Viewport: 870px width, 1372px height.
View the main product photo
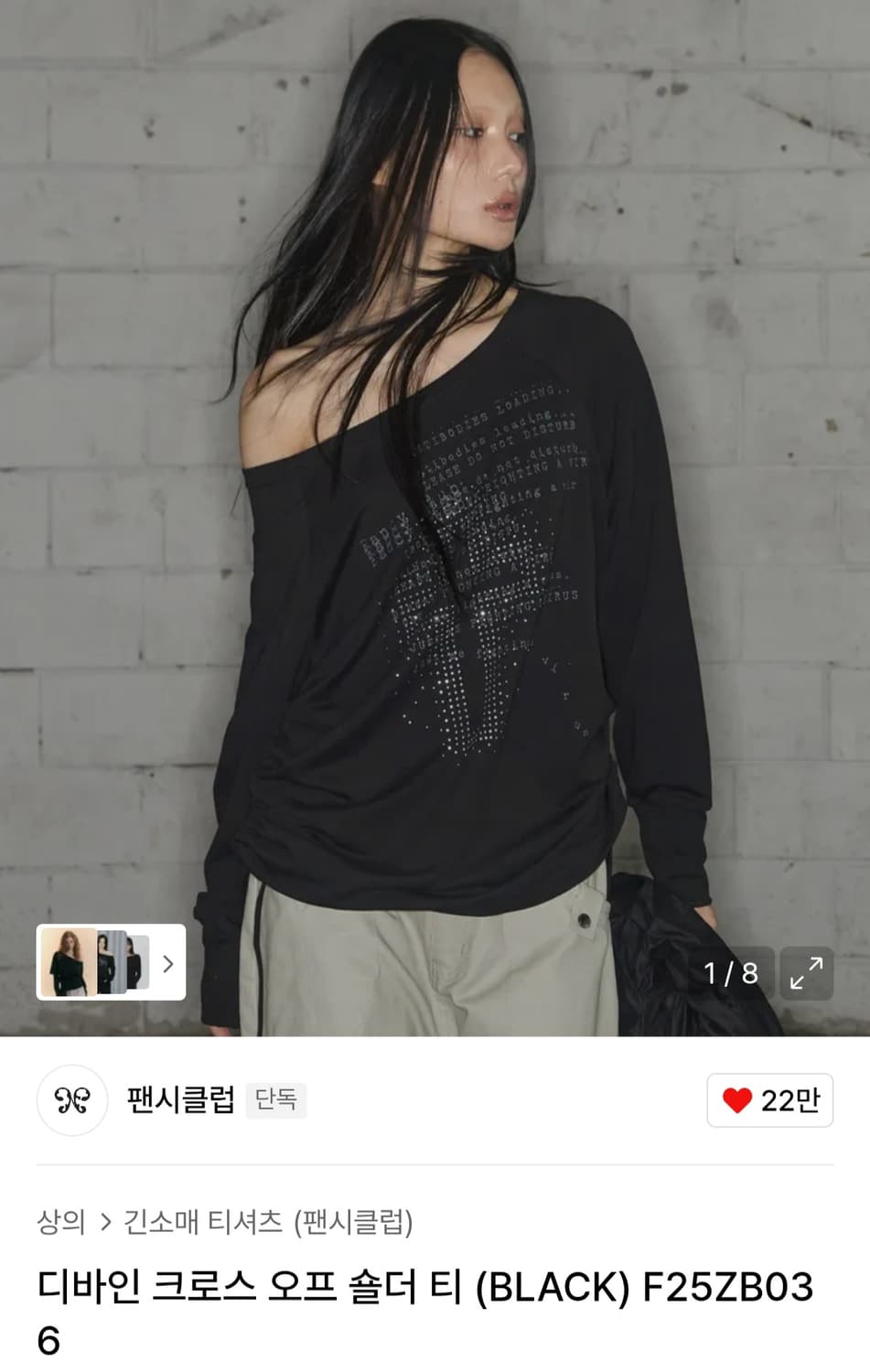(435, 512)
